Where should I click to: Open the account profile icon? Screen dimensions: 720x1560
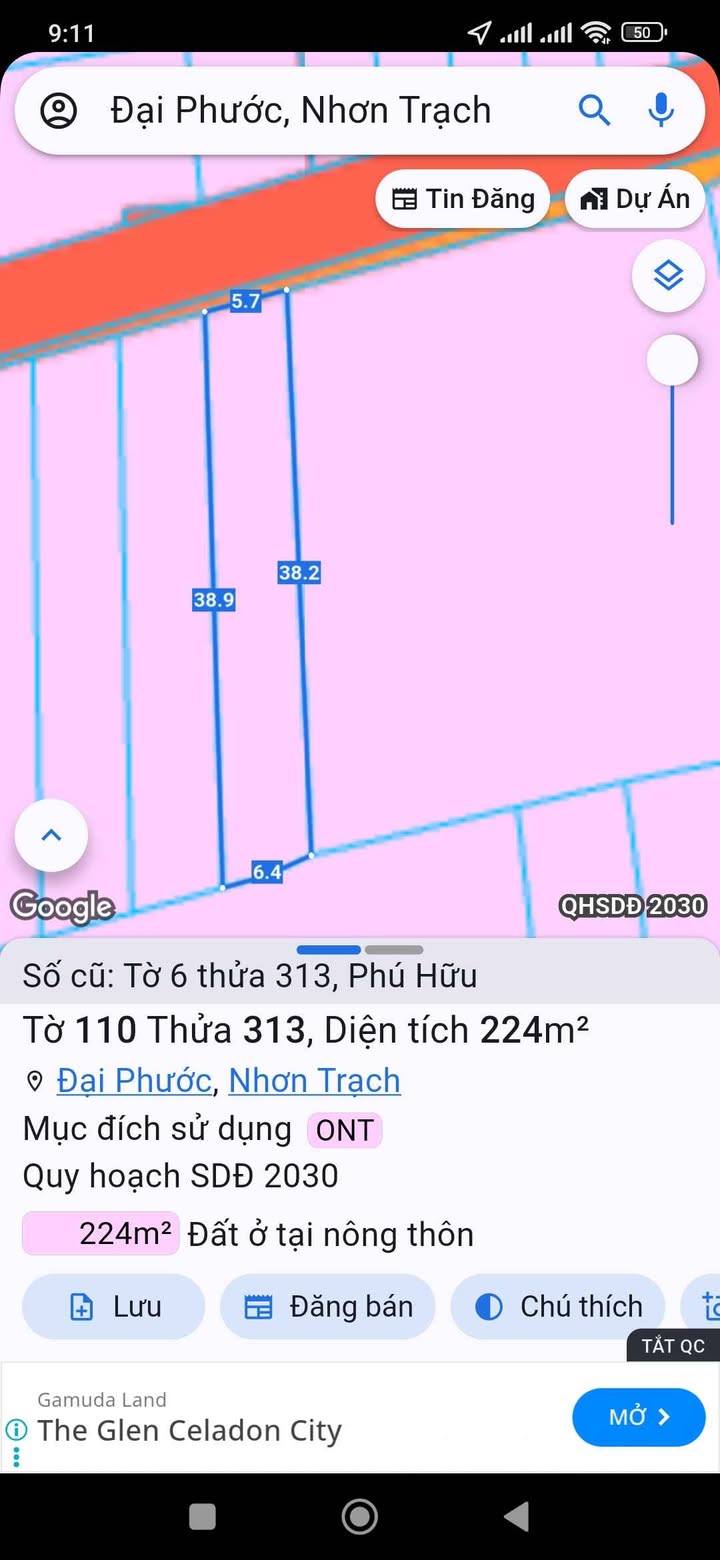click(x=59, y=110)
